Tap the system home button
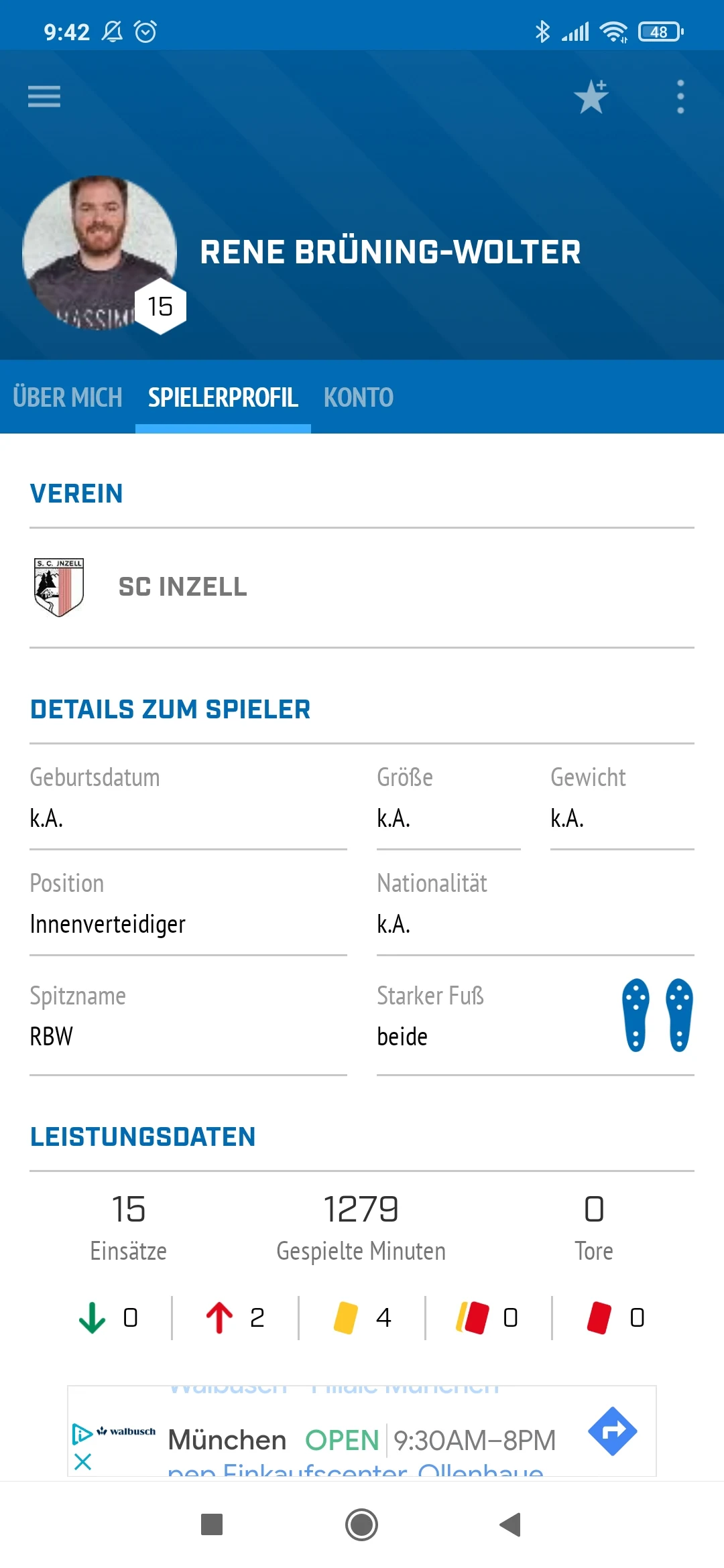Screen dimensions: 724x1568 [x=361, y=1524]
